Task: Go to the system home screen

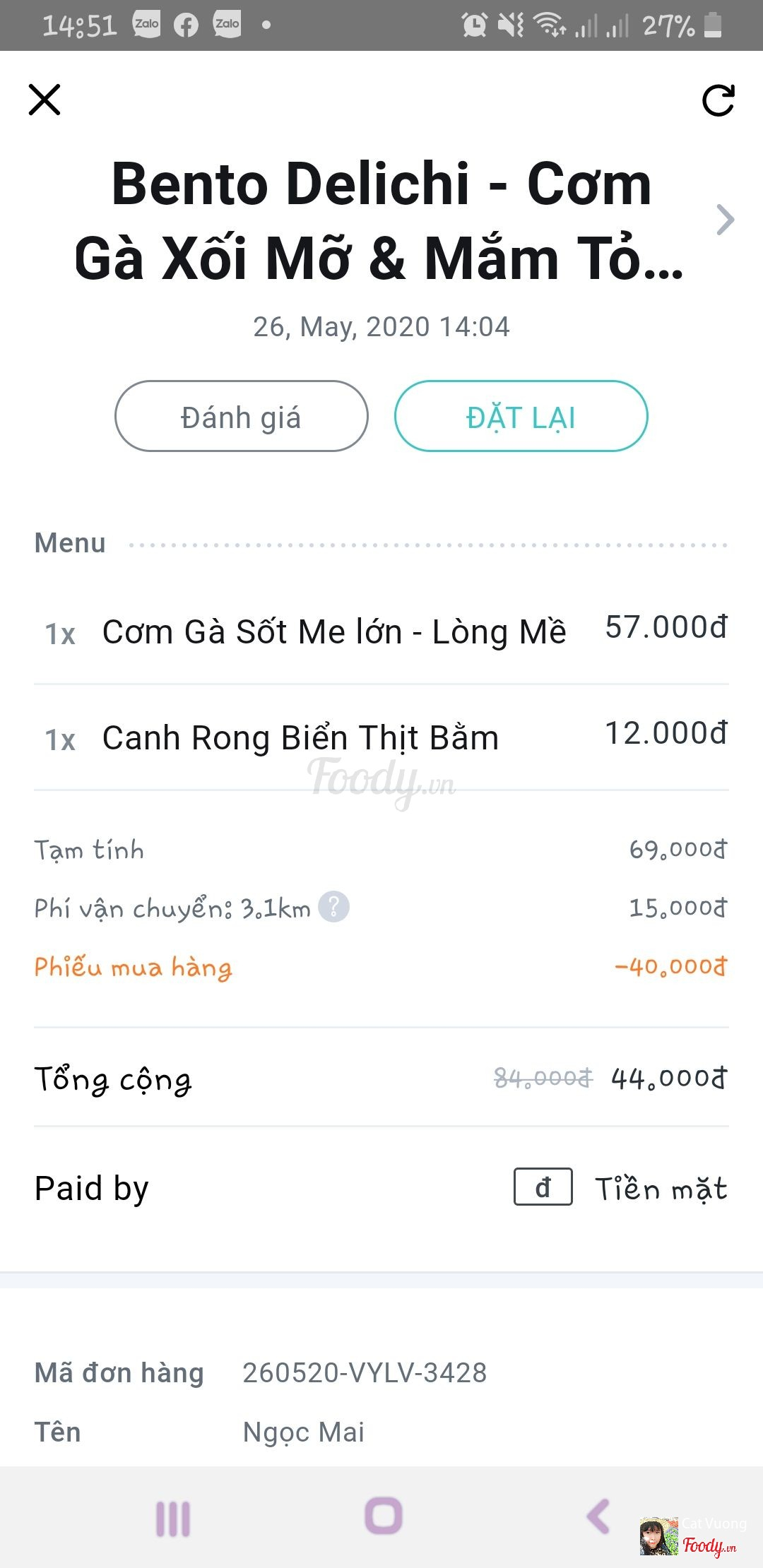Action: coord(383,1516)
